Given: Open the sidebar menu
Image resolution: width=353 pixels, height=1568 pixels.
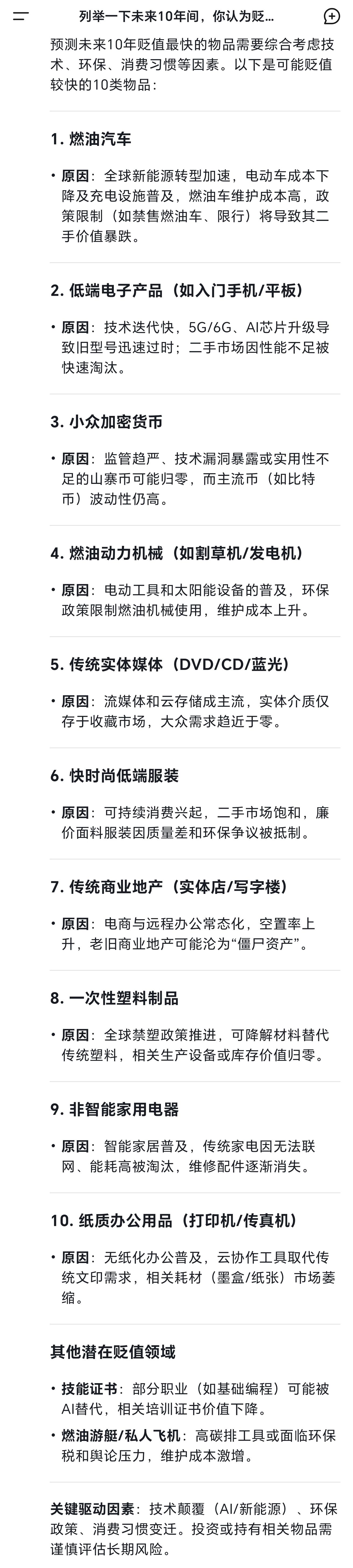Looking at the screenshot, I should tap(21, 16).
